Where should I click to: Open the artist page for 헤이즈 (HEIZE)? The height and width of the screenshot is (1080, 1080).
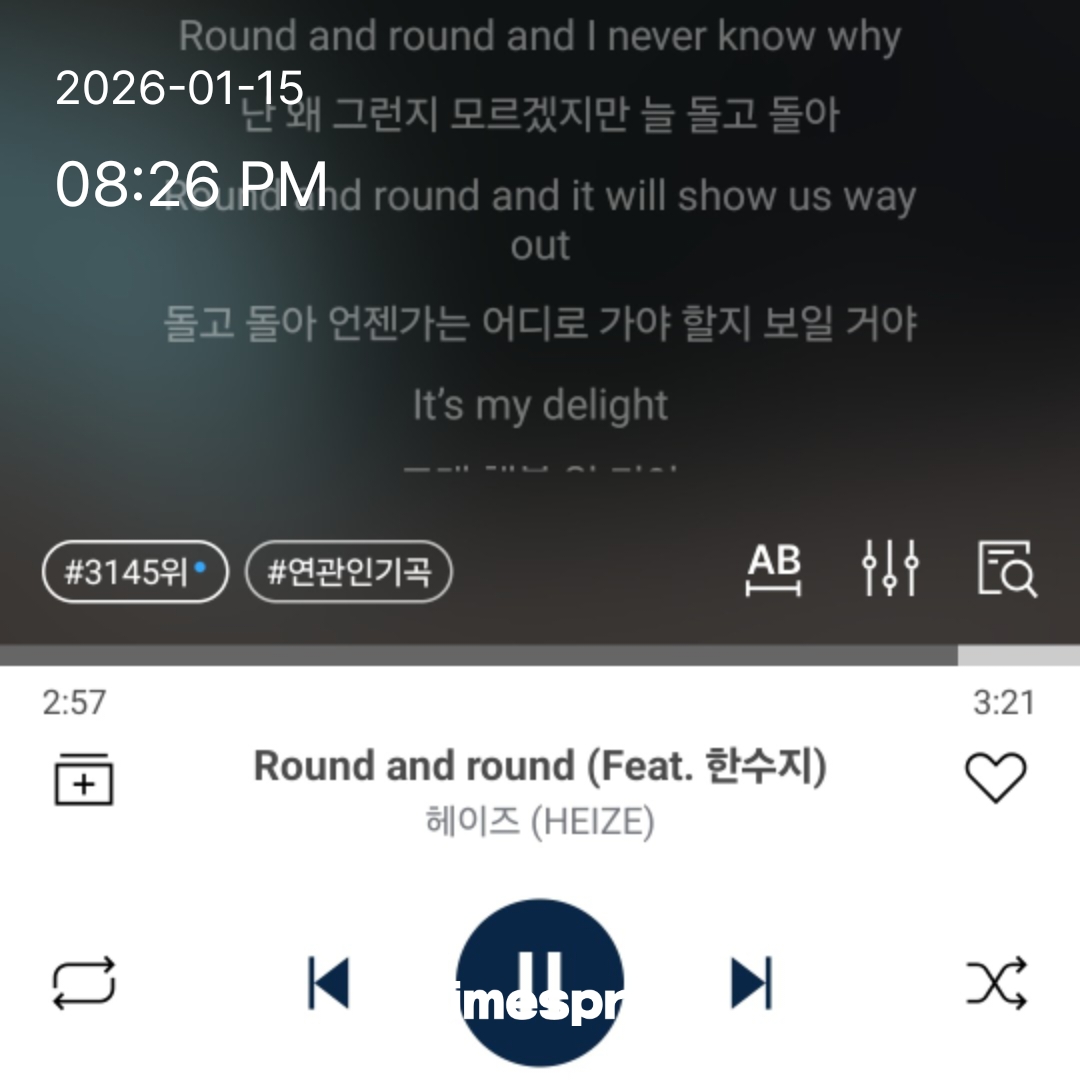[540, 824]
